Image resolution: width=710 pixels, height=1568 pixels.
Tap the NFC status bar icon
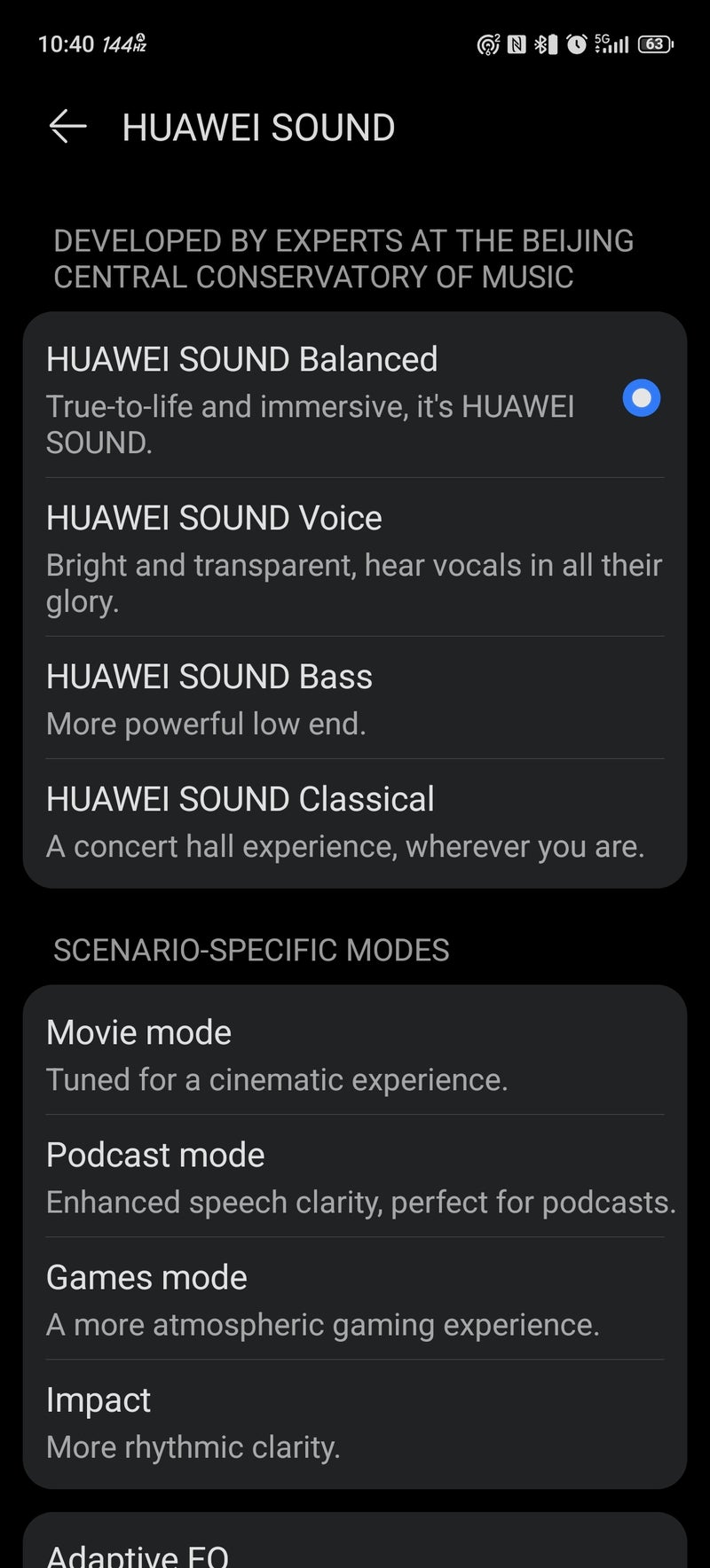517,43
